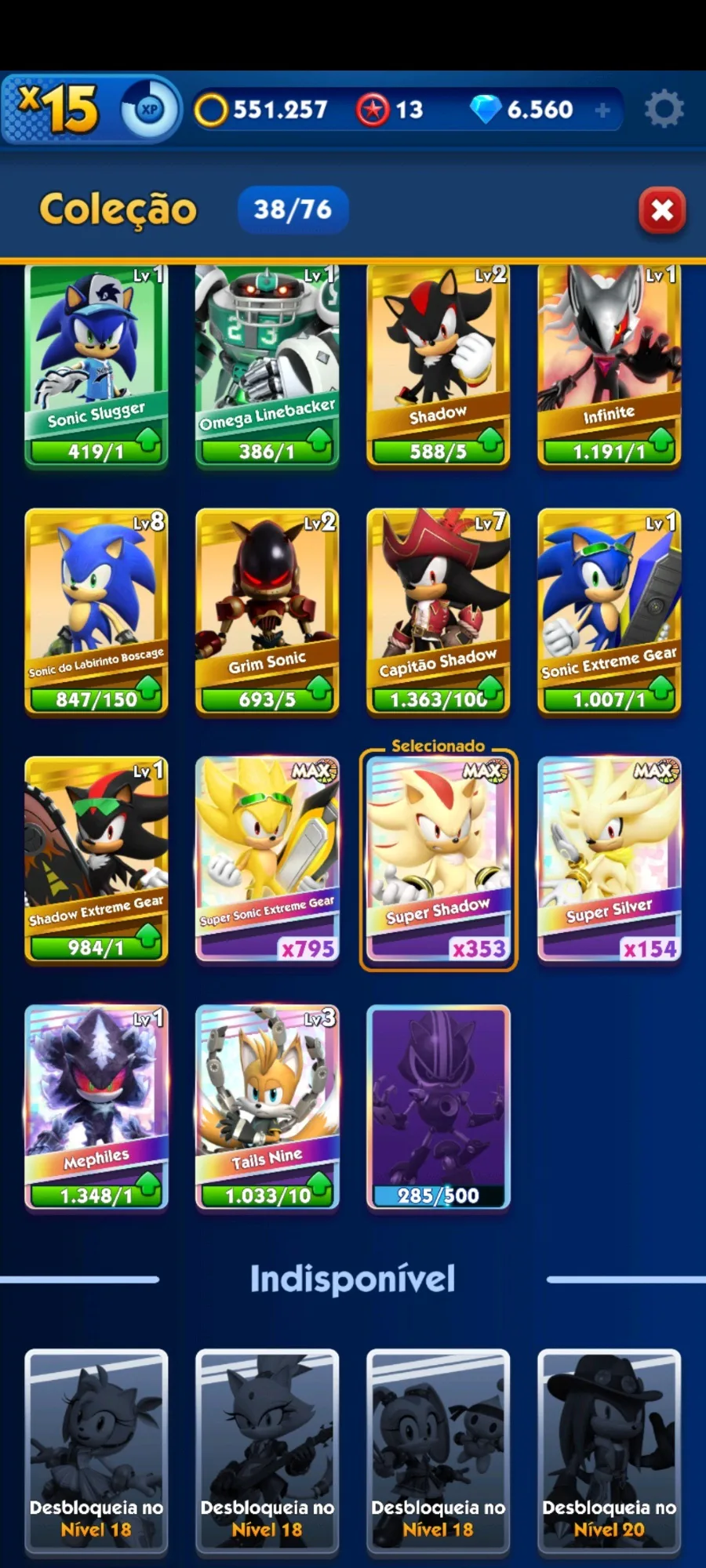The width and height of the screenshot is (706, 1568).
Task: View the Infinite character card
Action: (609, 365)
